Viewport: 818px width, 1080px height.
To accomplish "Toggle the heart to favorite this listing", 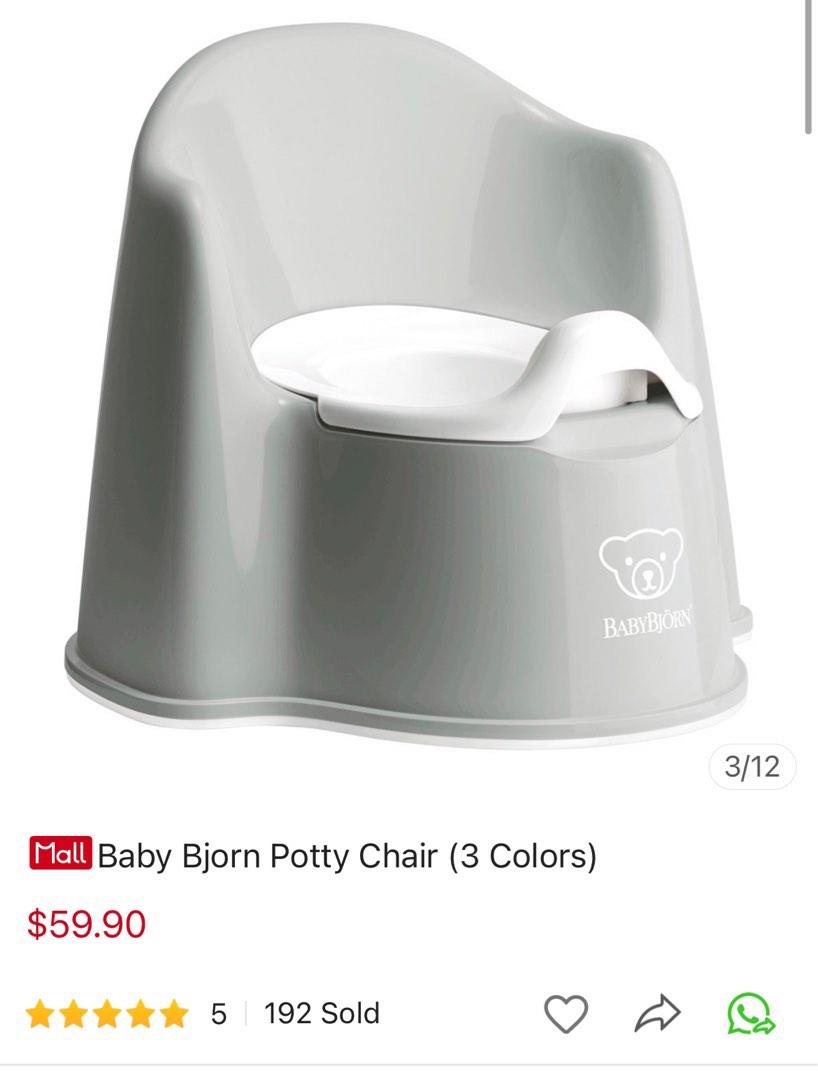I will click(x=566, y=1014).
